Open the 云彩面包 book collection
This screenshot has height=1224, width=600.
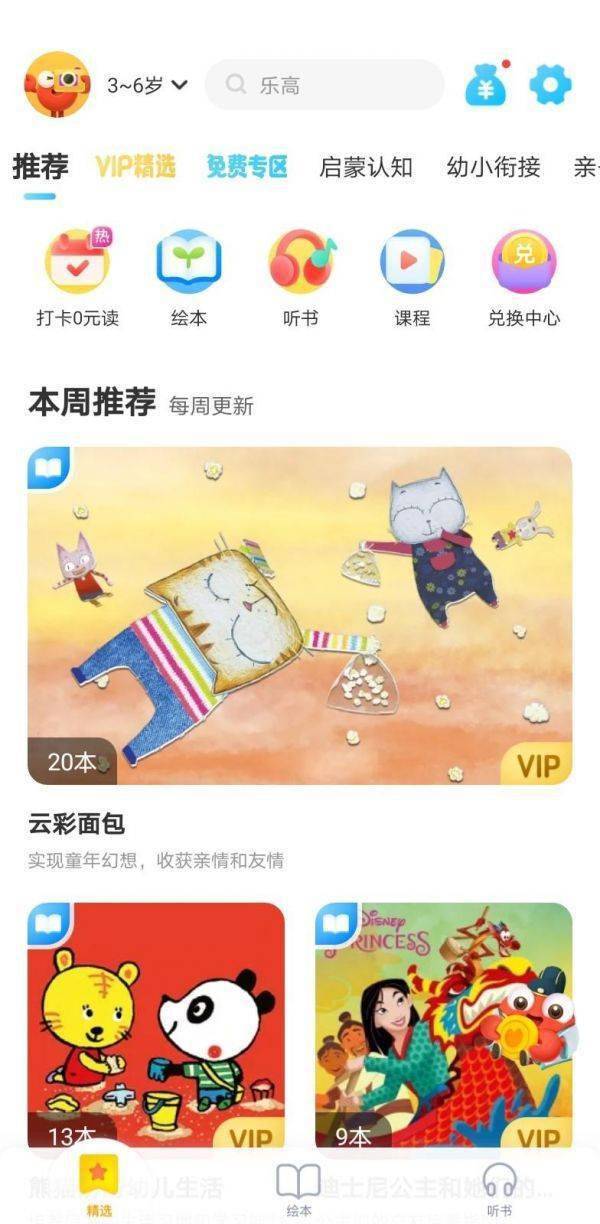(x=300, y=615)
